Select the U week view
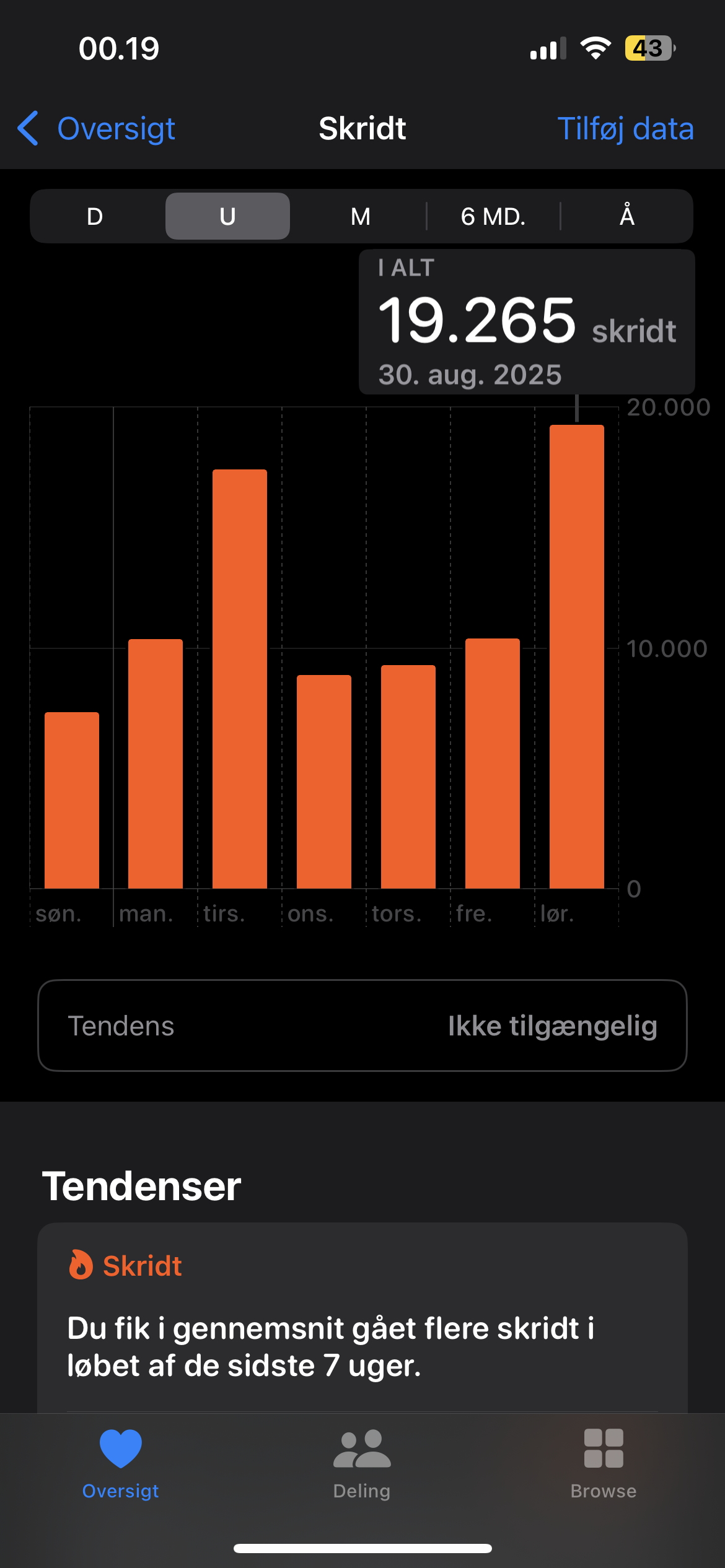The image size is (725, 1568). 227,216
